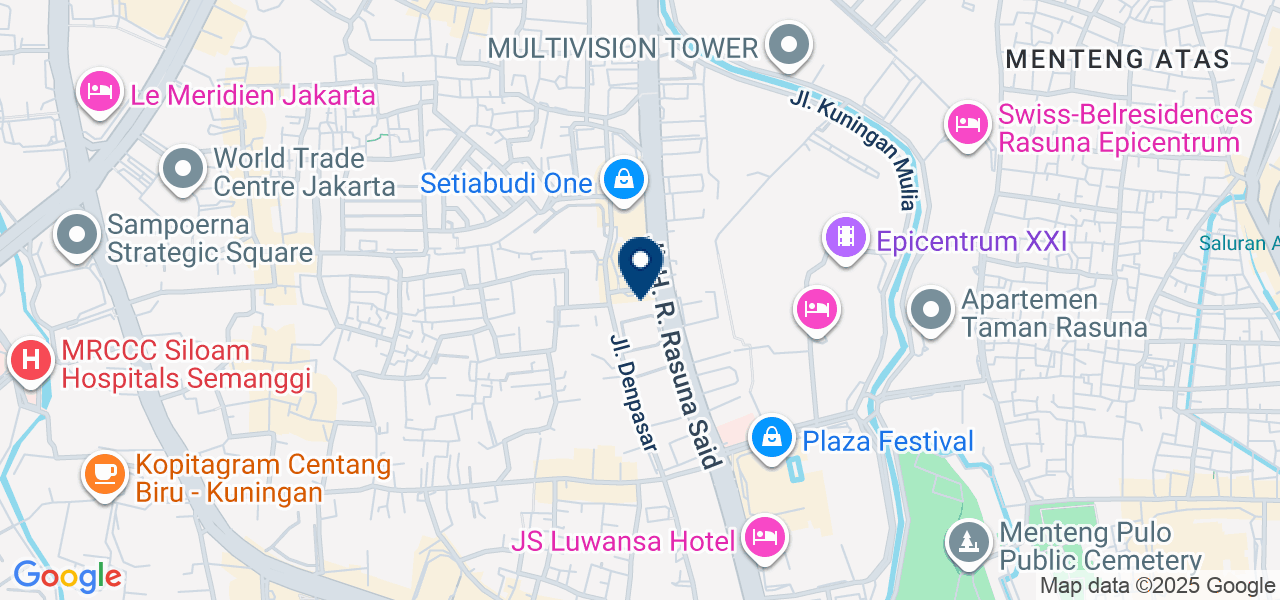Tap the Apartemen Taman Rasuna pin
Viewport: 1280px width, 600px height.
point(932,309)
